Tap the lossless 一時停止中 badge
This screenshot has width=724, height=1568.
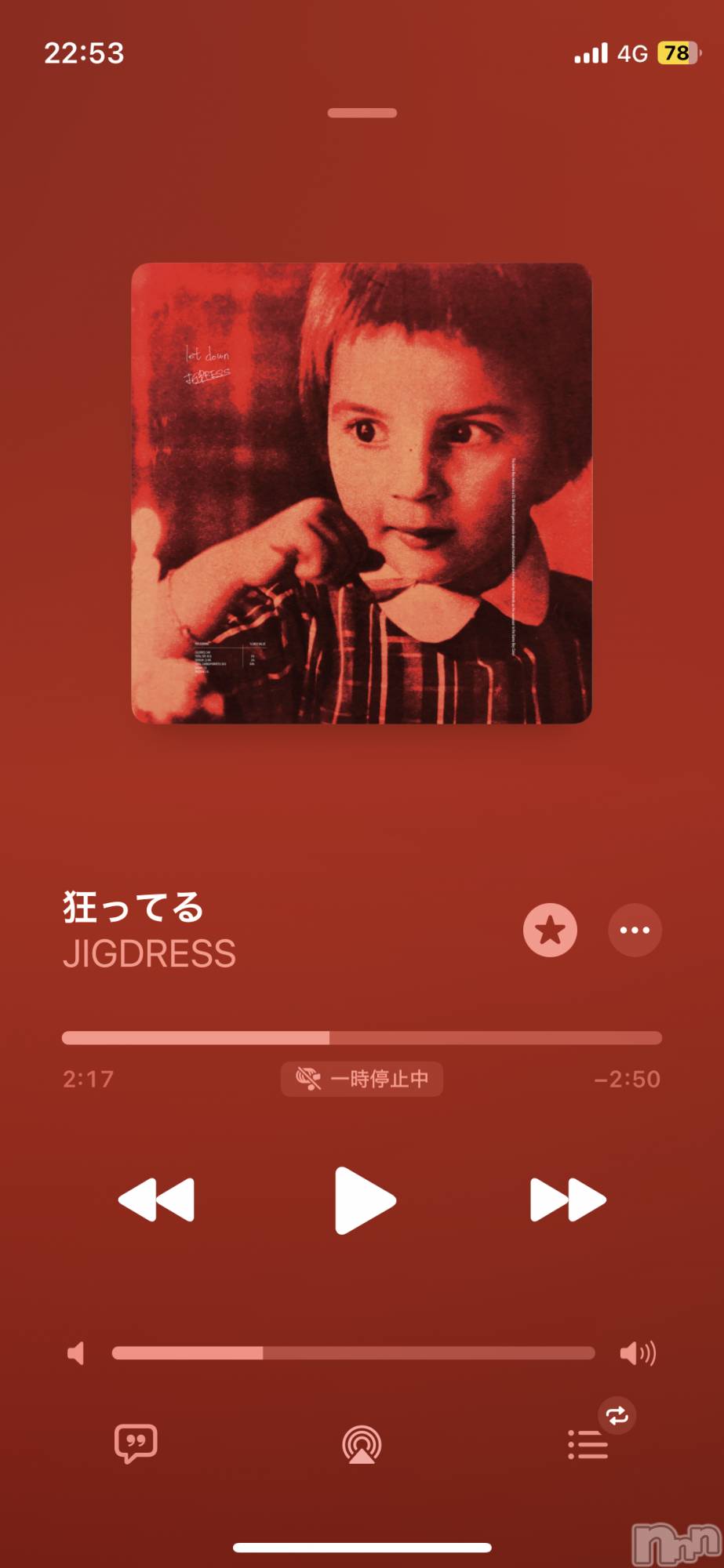point(362,1079)
